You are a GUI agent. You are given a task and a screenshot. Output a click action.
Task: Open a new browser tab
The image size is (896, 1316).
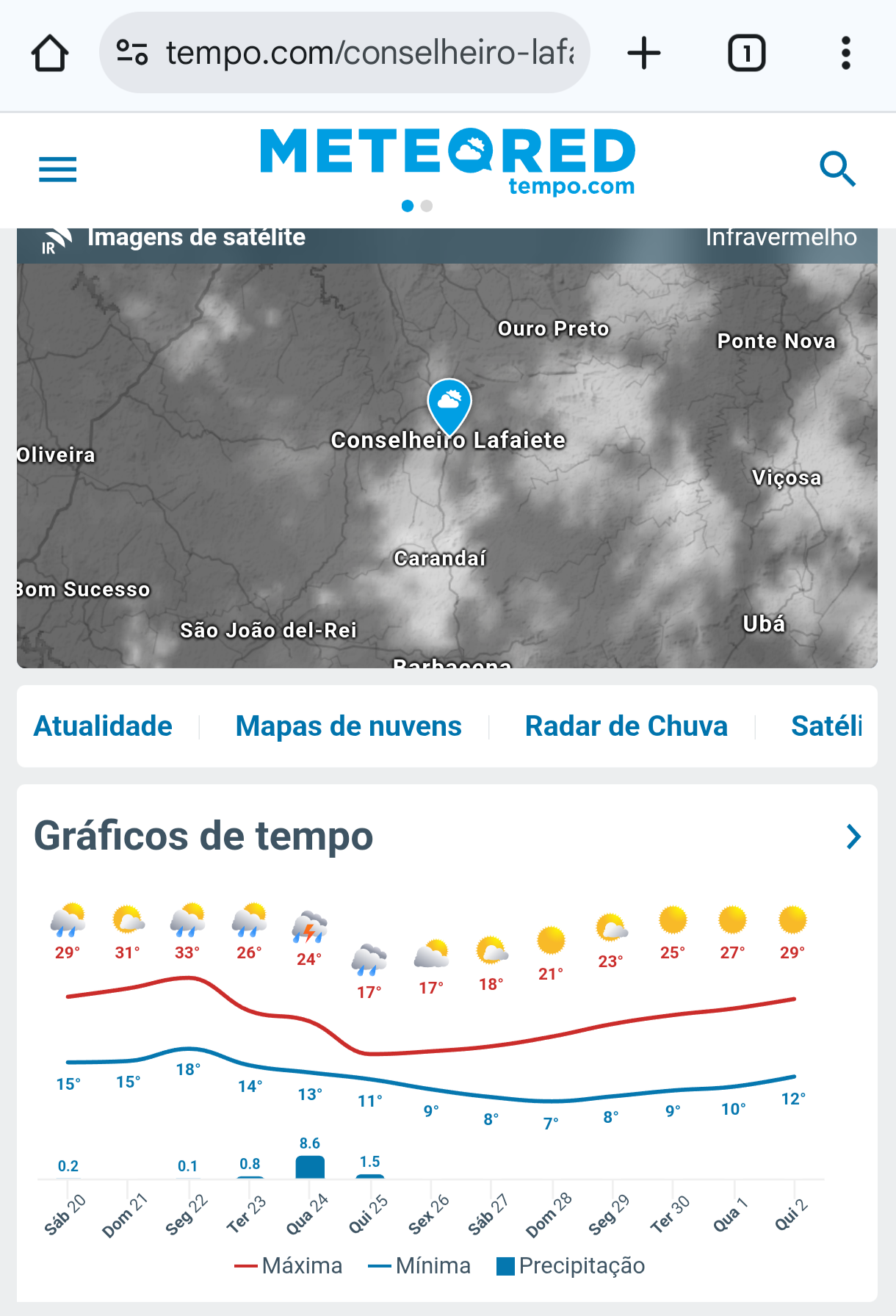coord(644,54)
